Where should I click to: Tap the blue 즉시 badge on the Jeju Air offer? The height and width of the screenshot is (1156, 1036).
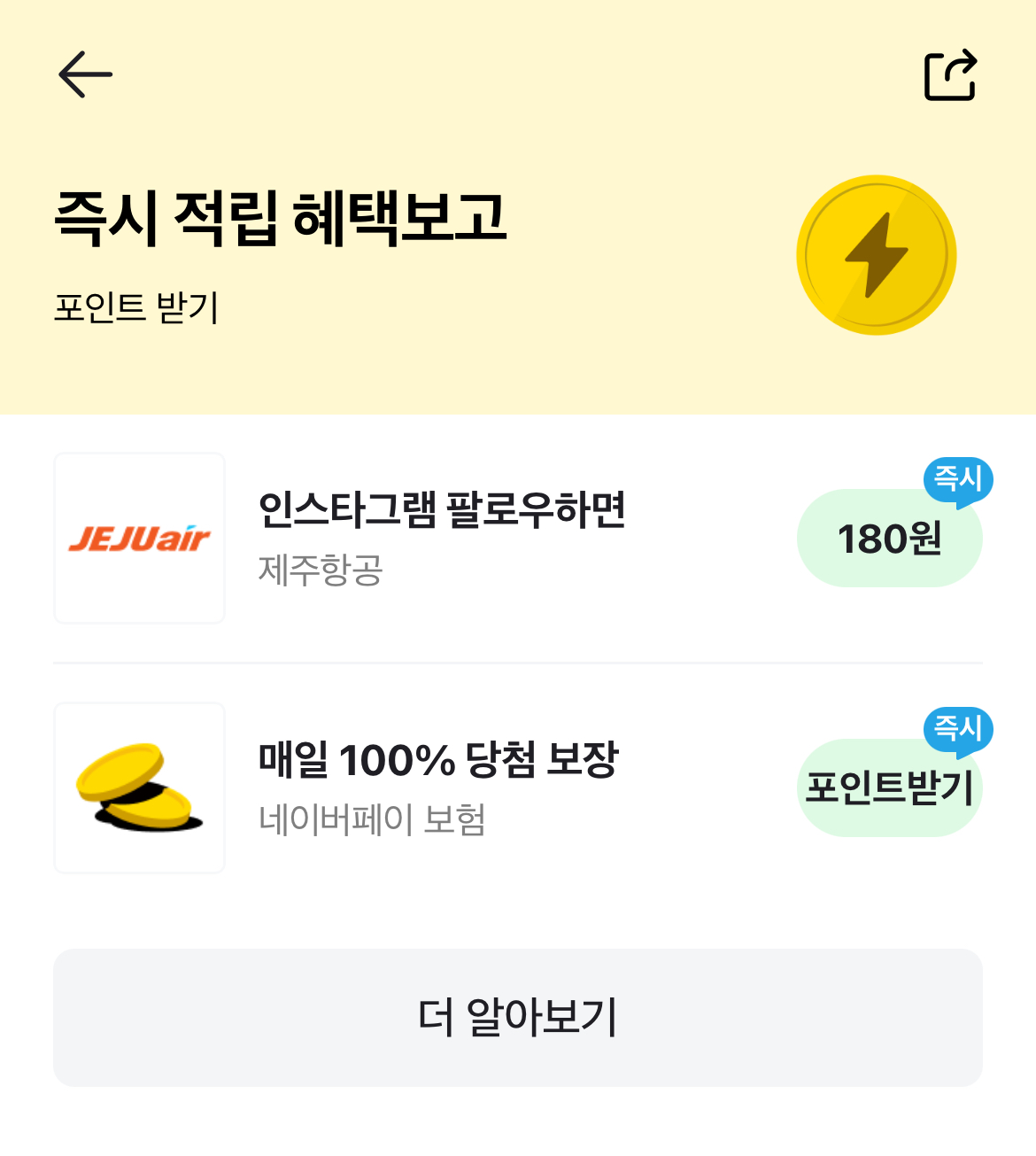pyautogui.click(x=956, y=481)
